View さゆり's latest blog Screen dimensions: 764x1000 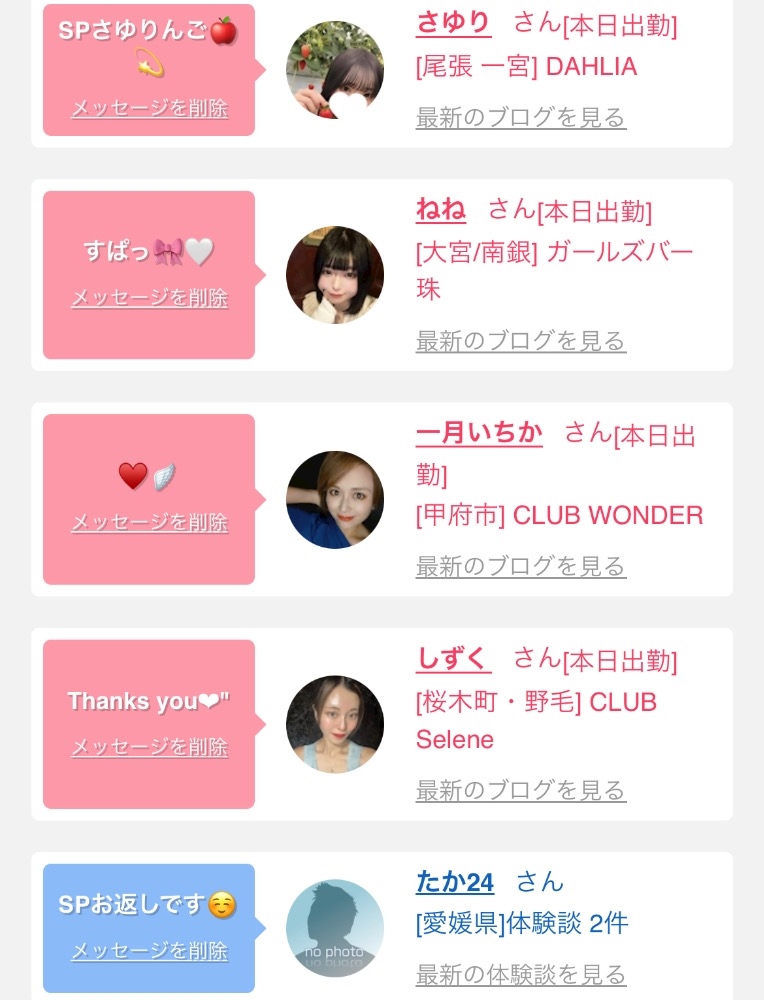[520, 117]
